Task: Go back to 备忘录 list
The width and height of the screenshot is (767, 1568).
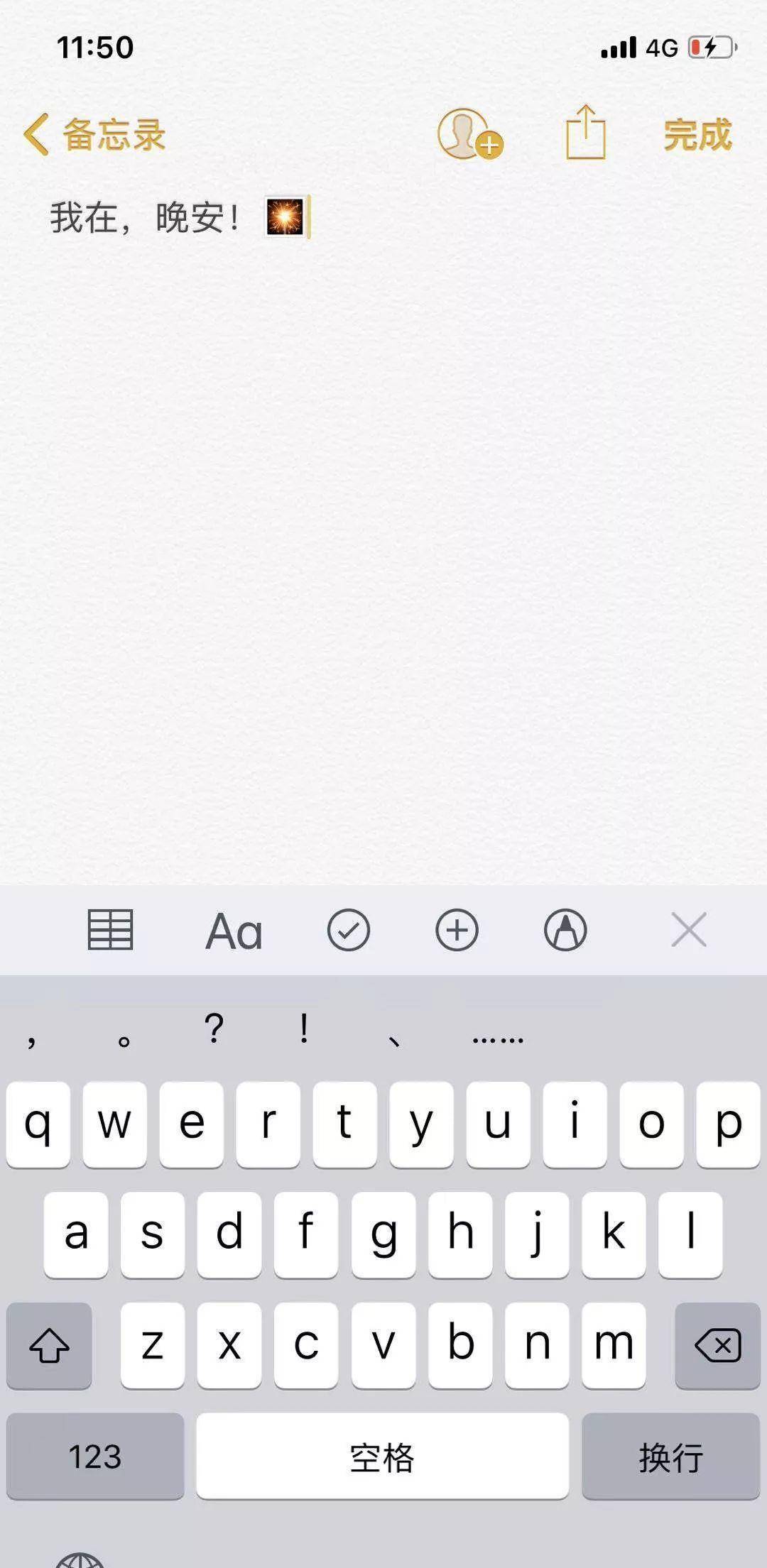Action: point(94,134)
